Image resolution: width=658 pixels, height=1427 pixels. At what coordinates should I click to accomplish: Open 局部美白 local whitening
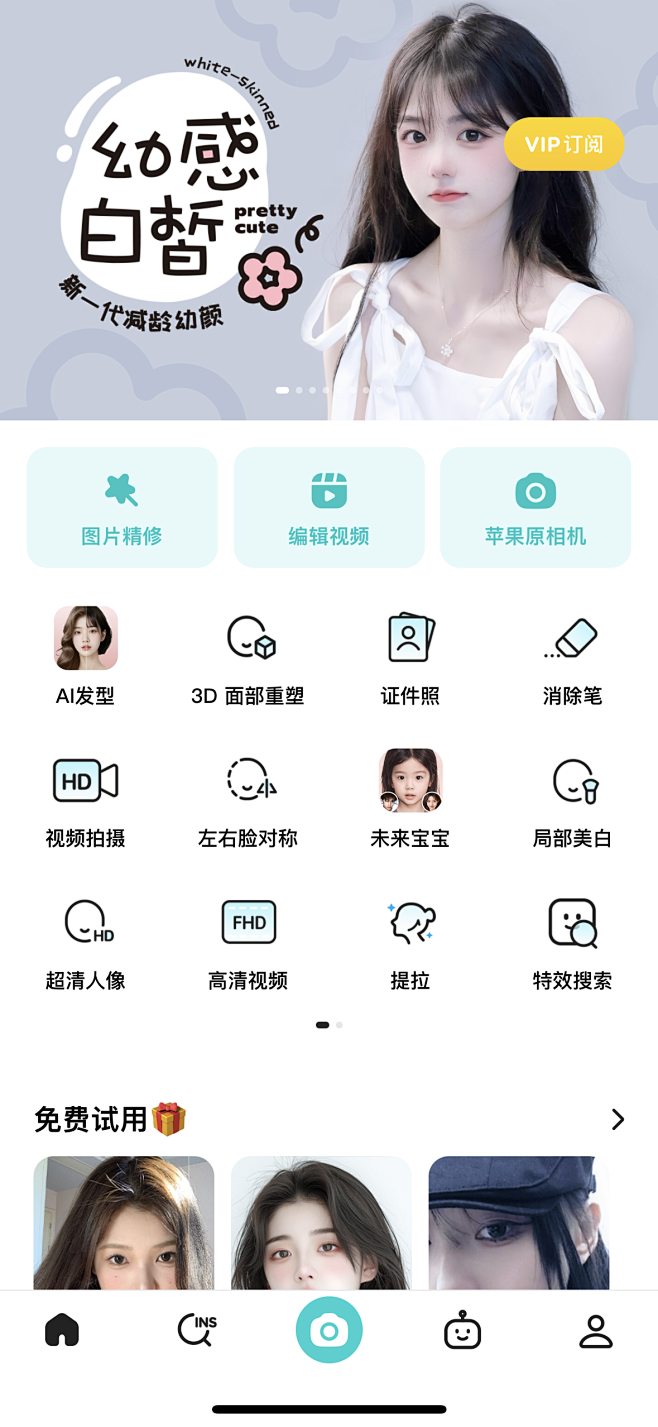coord(572,798)
